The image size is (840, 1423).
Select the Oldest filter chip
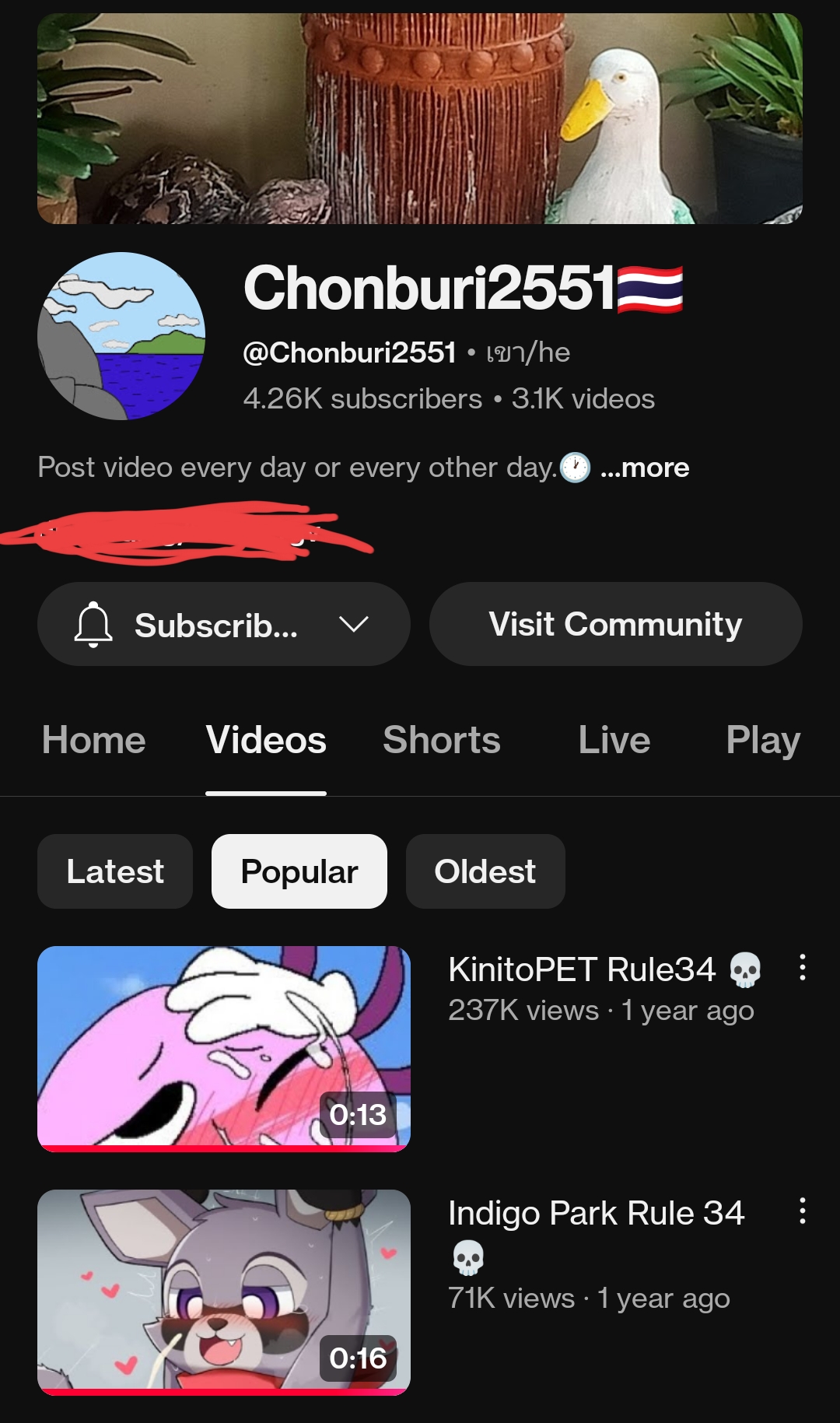485,871
